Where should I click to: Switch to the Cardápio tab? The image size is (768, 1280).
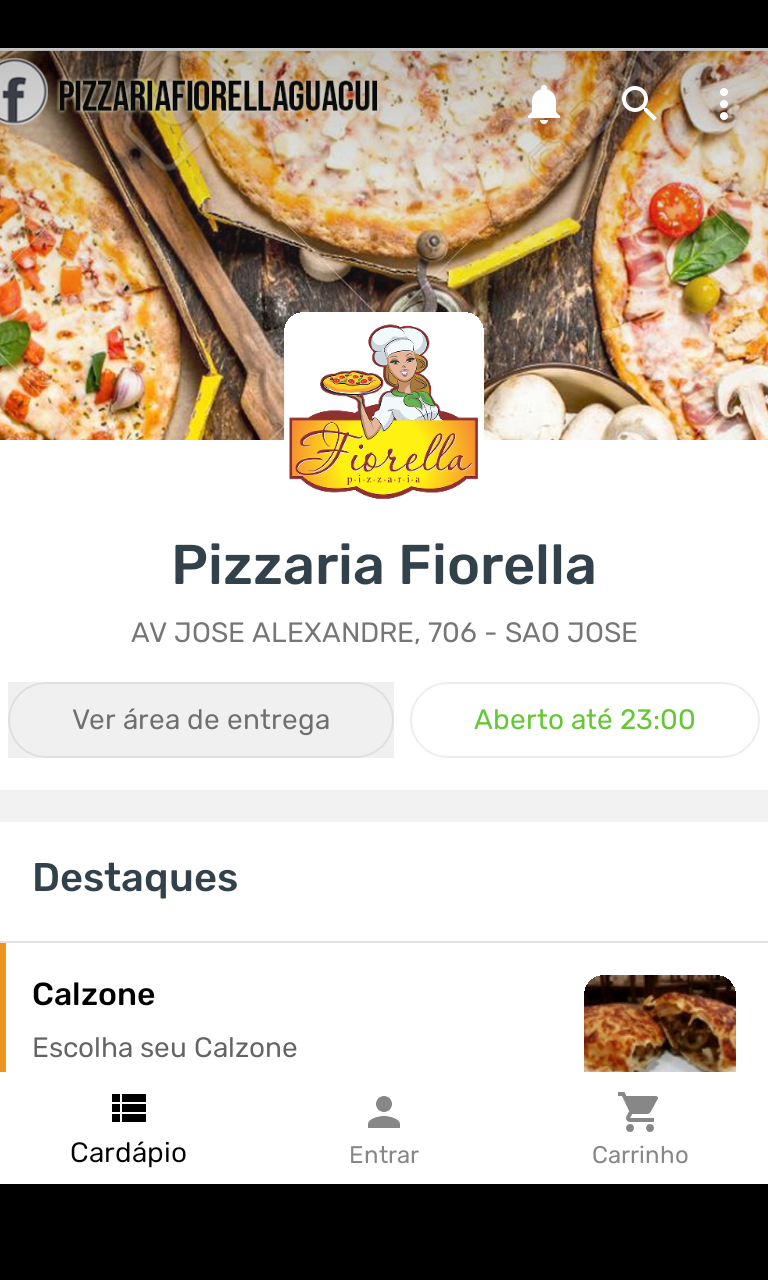point(128,1128)
